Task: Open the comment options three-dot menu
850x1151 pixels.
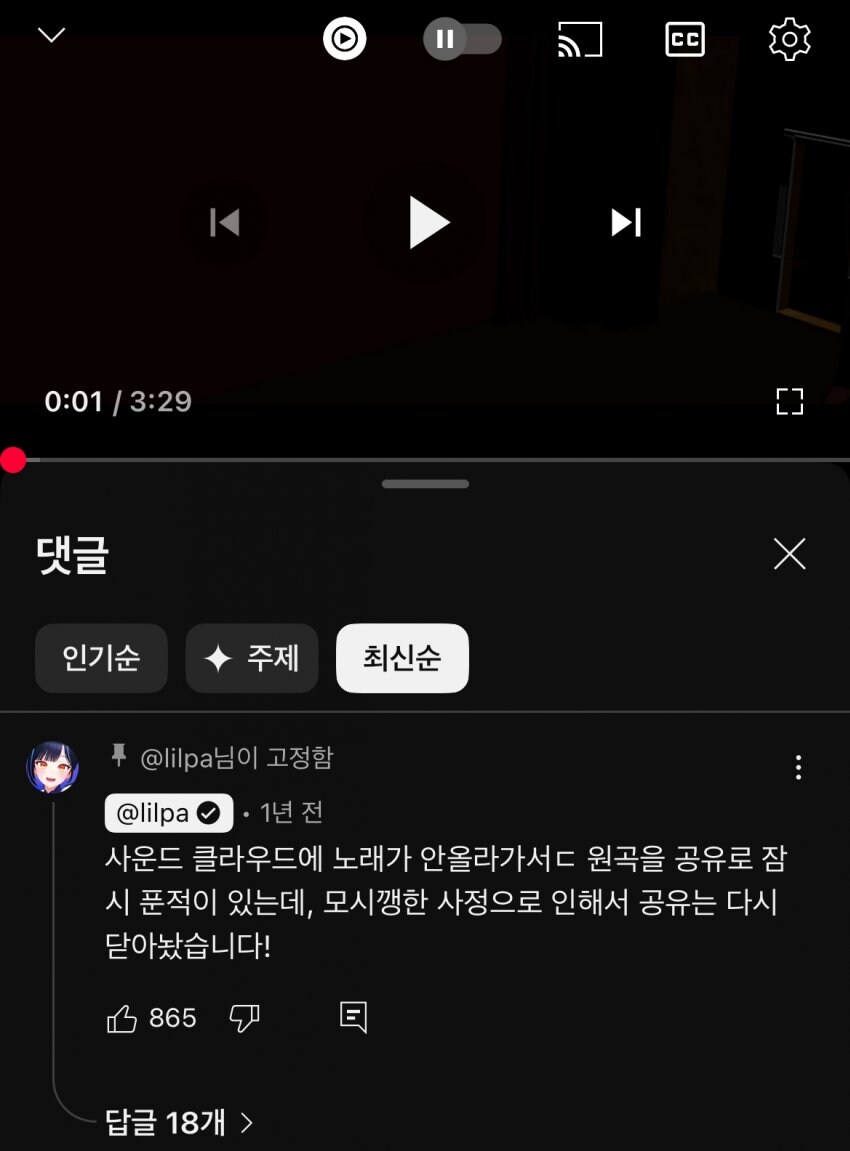Action: (x=798, y=767)
